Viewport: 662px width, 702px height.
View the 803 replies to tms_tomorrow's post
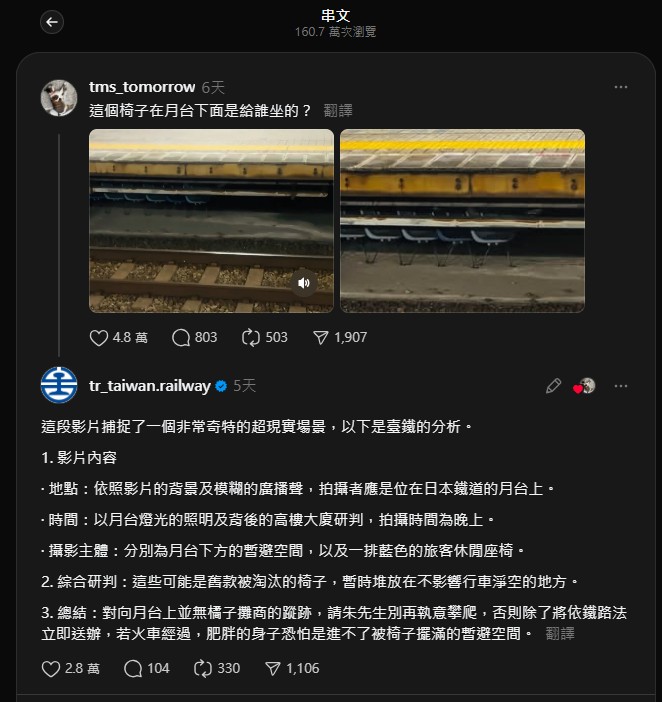click(x=182, y=338)
